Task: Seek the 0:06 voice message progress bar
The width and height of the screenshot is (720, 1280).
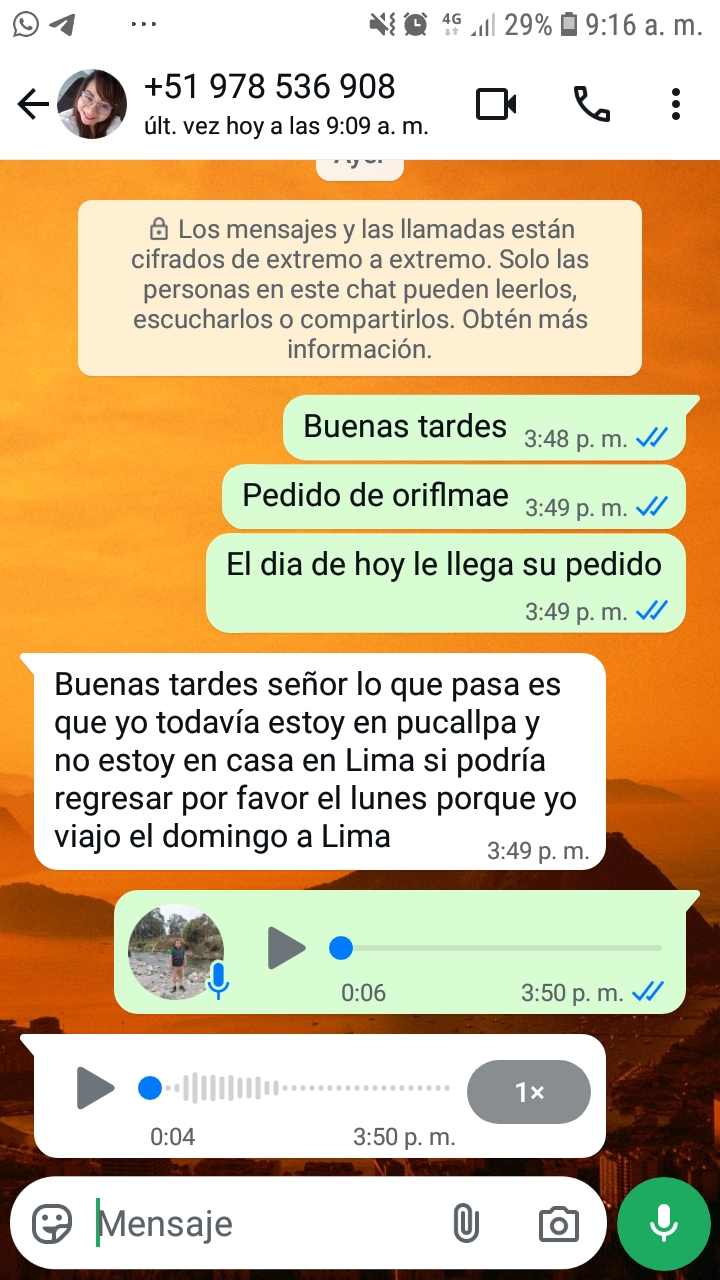Action: [500, 948]
